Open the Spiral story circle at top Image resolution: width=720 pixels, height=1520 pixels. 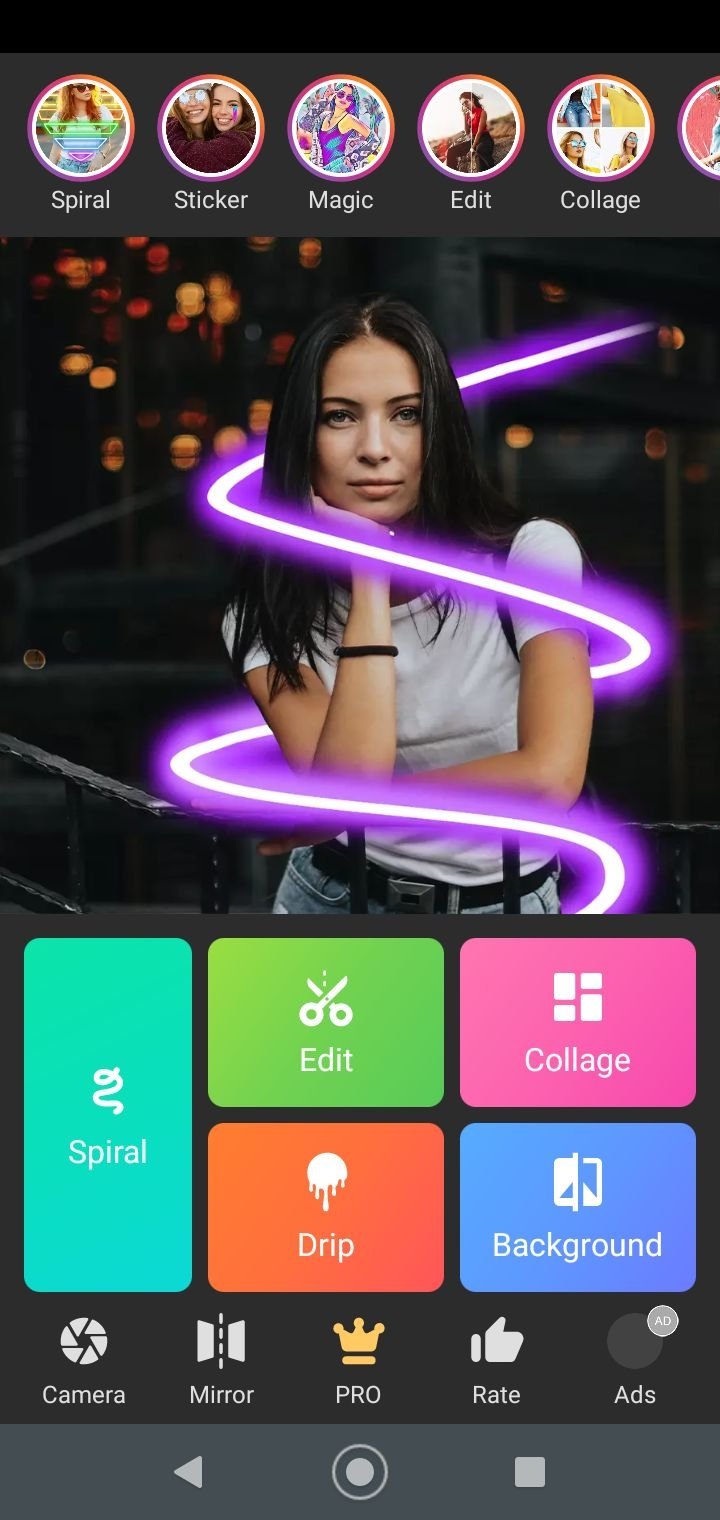[81, 128]
